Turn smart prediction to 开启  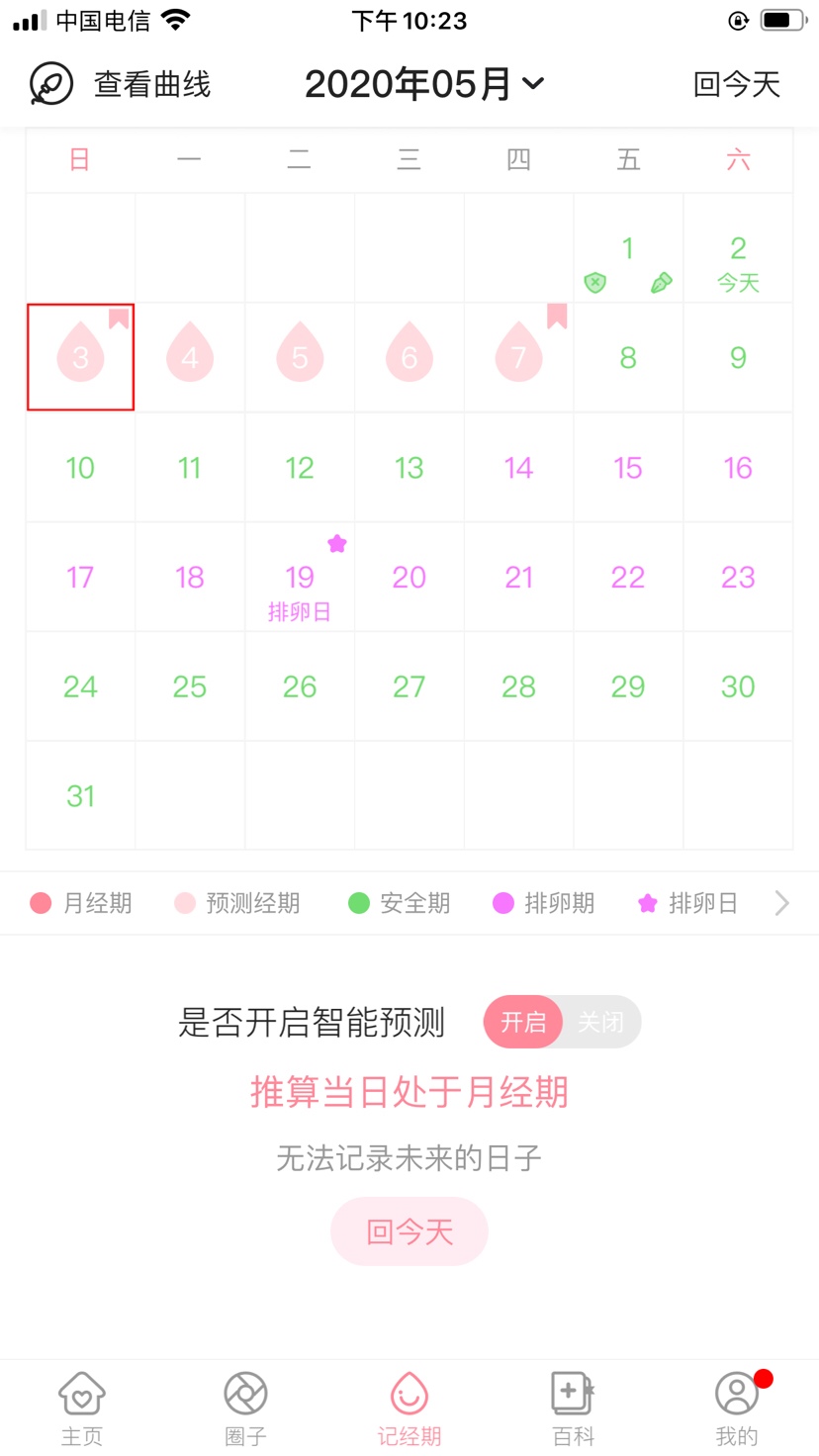pos(523,1022)
